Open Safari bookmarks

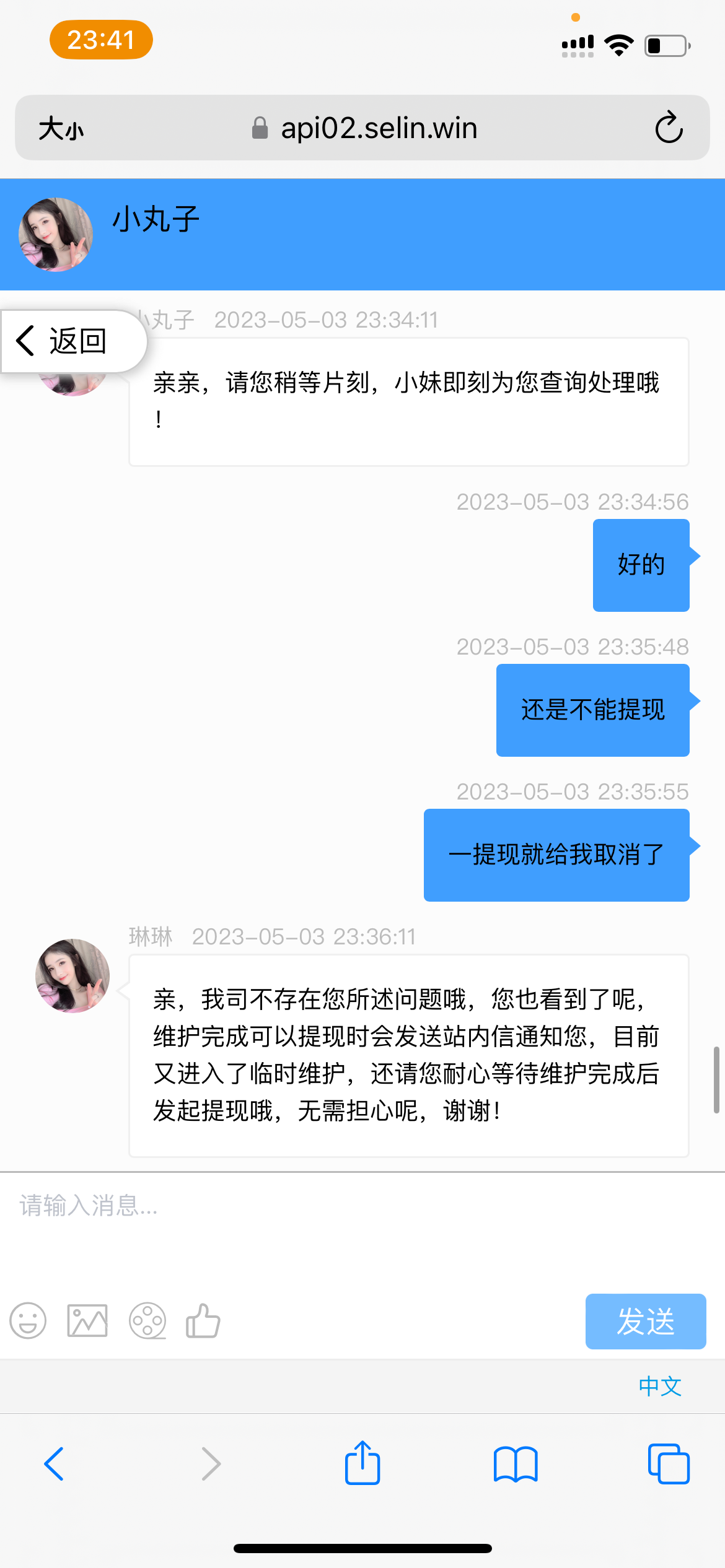pyautogui.click(x=516, y=1464)
